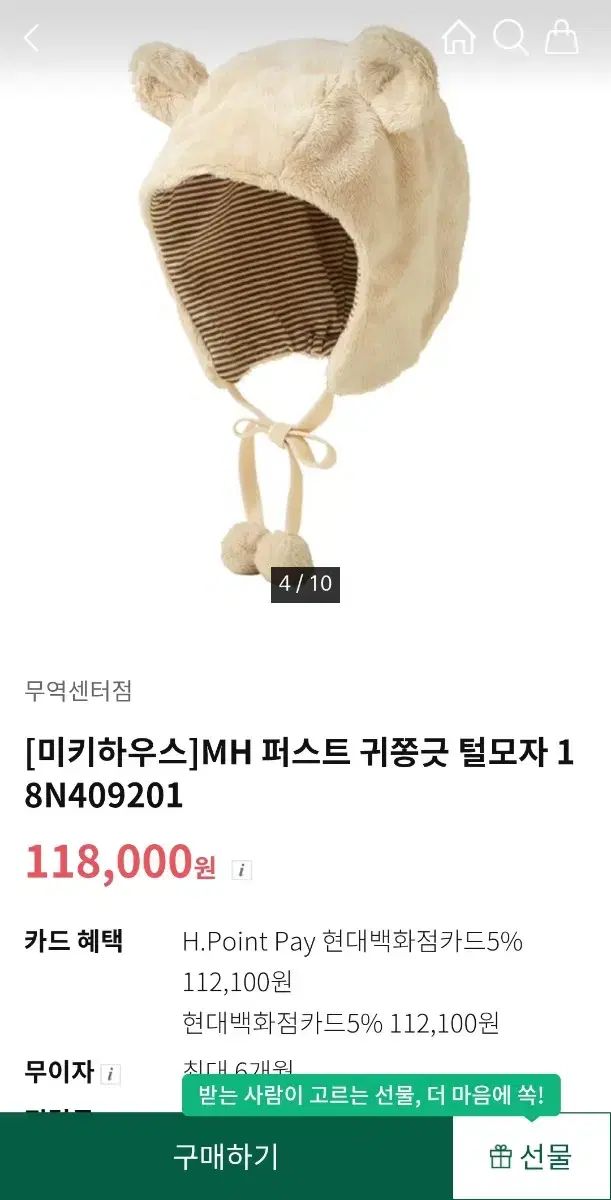Tap the 구매하기 purchase button
This screenshot has width=611, height=1200.
point(226,1156)
